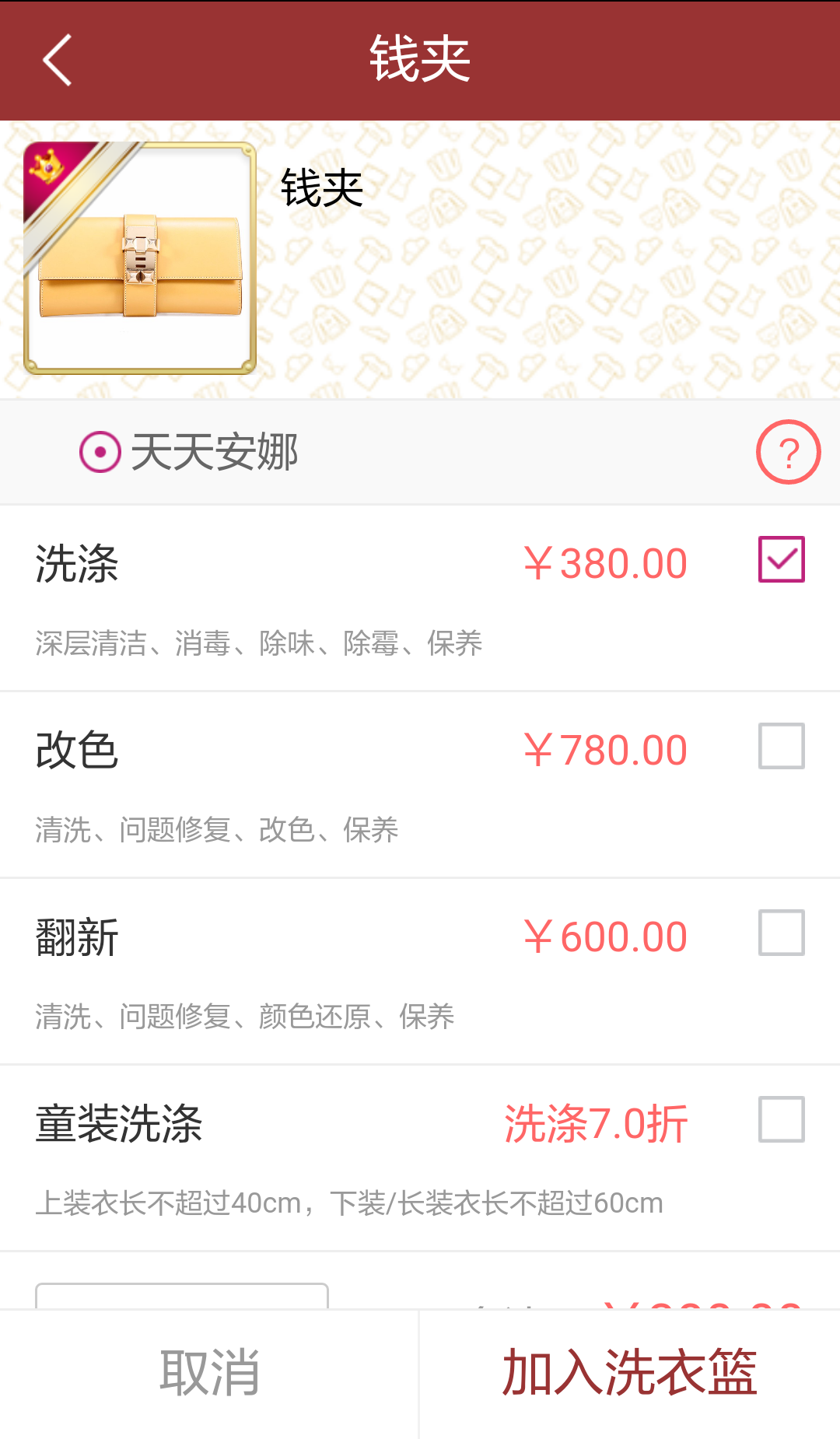This screenshot has height=1439, width=840.
Task: Enable the 童装洗涤 discount checkbox
Action: click(x=781, y=1119)
